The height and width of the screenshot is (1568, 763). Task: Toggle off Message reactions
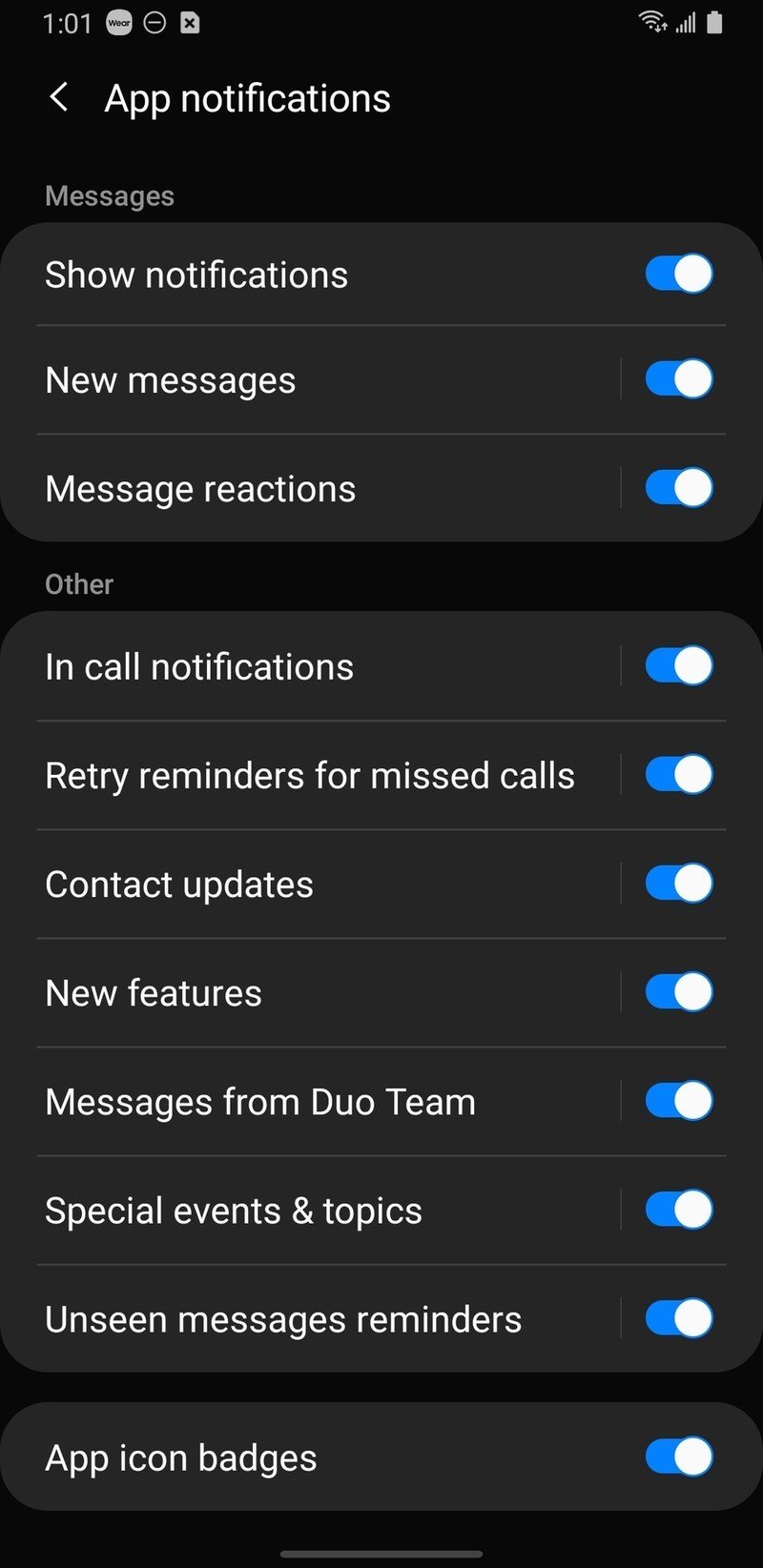point(678,488)
